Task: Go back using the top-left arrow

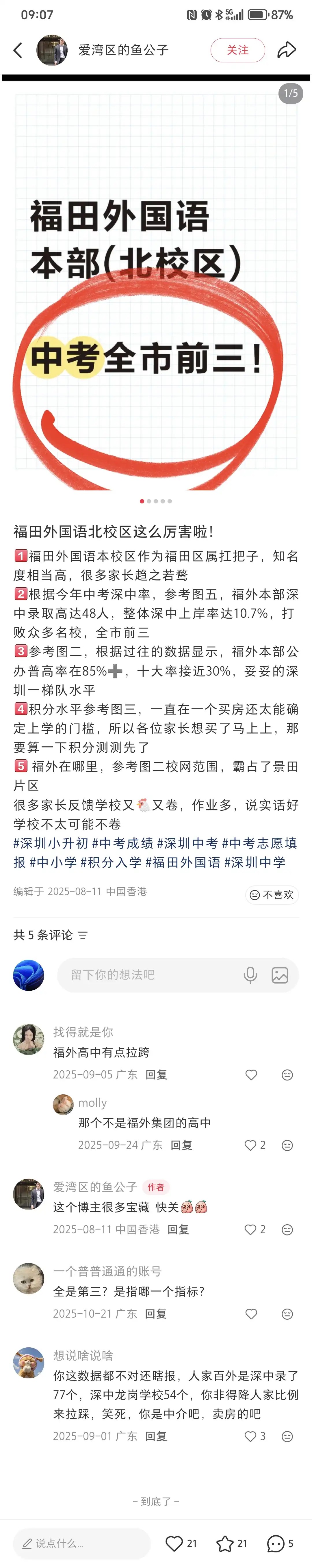Action: click(x=18, y=50)
